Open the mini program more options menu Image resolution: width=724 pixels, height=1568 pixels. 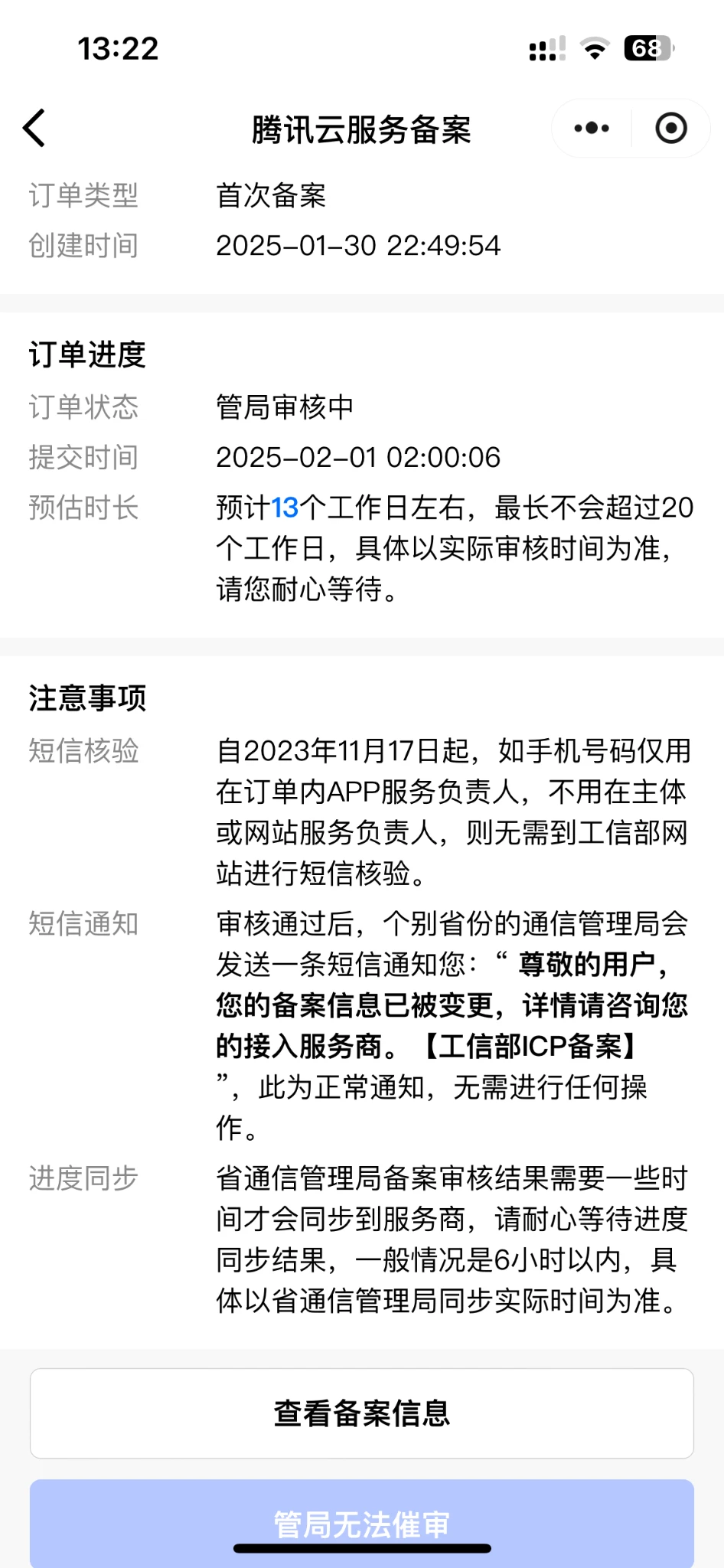592,128
